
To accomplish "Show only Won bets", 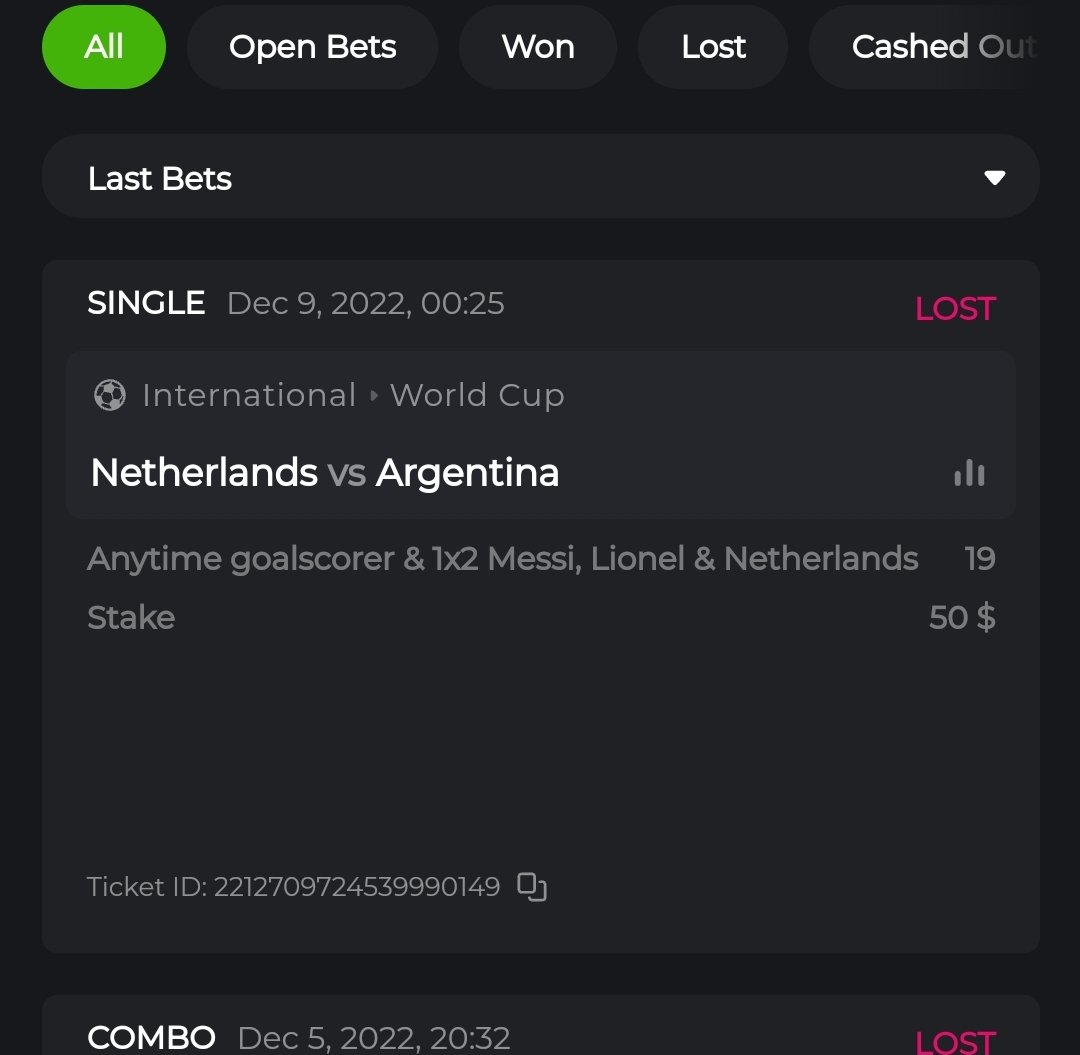I will [538, 47].
